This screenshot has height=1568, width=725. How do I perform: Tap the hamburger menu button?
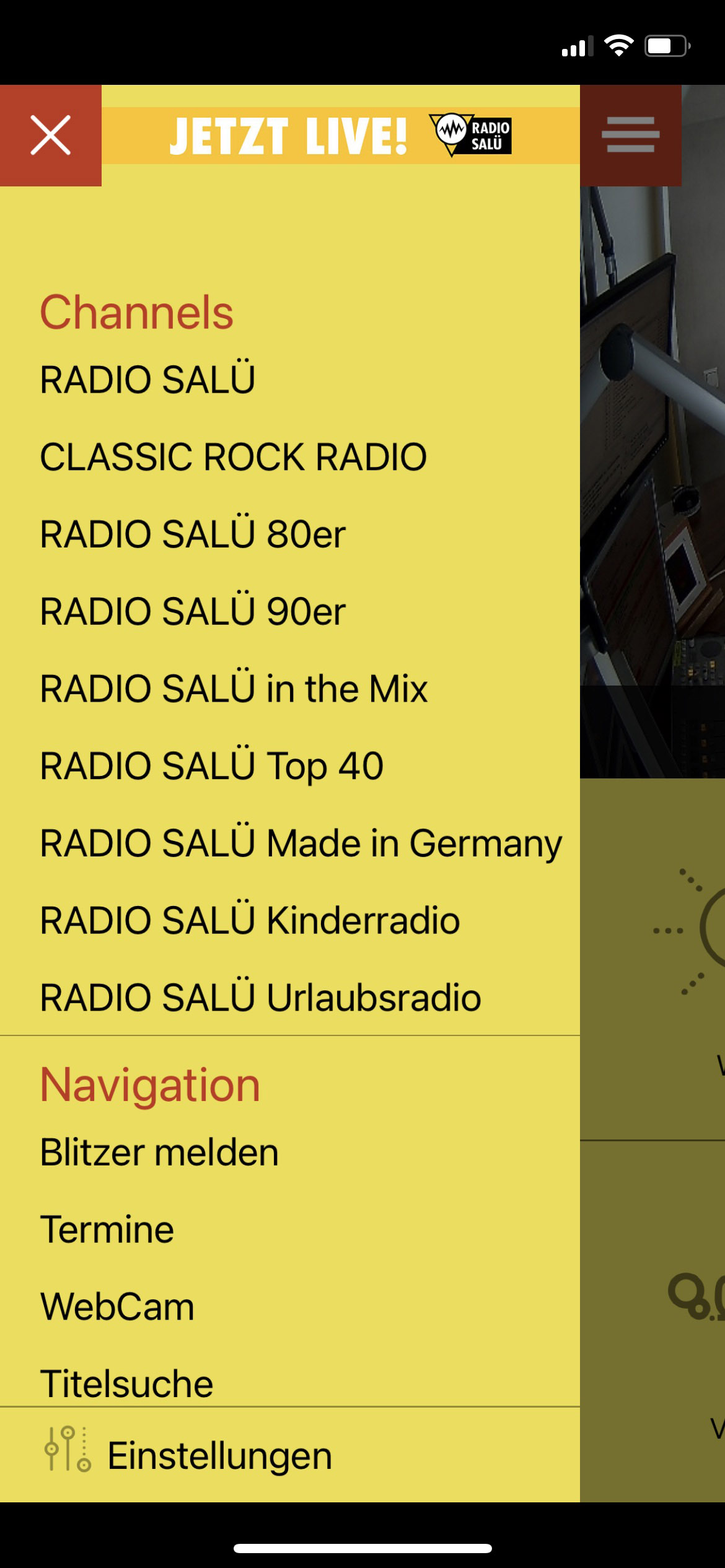(x=630, y=135)
